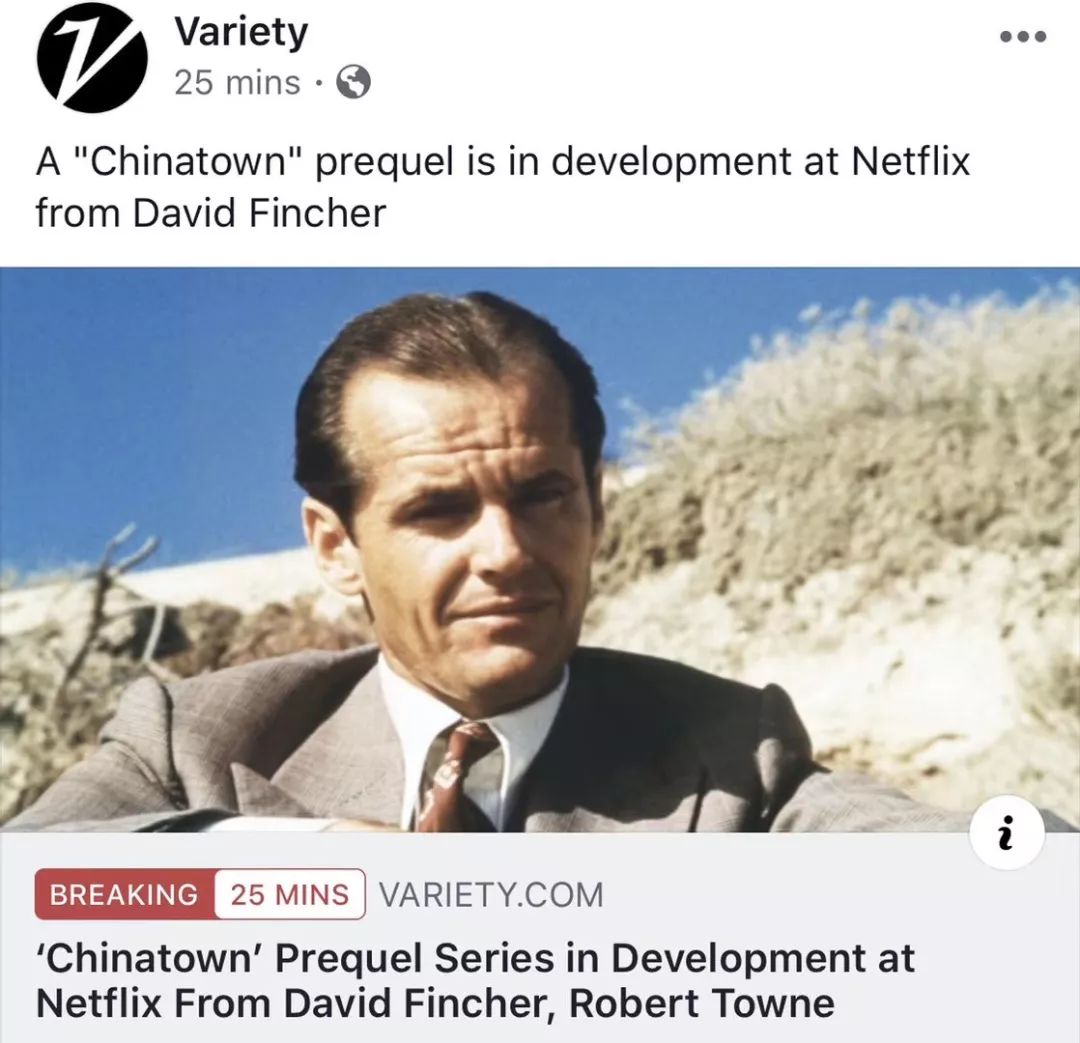Viewport: 1080px width, 1043px height.
Task: Open the post's three-dot options menu
Action: click(x=1023, y=37)
